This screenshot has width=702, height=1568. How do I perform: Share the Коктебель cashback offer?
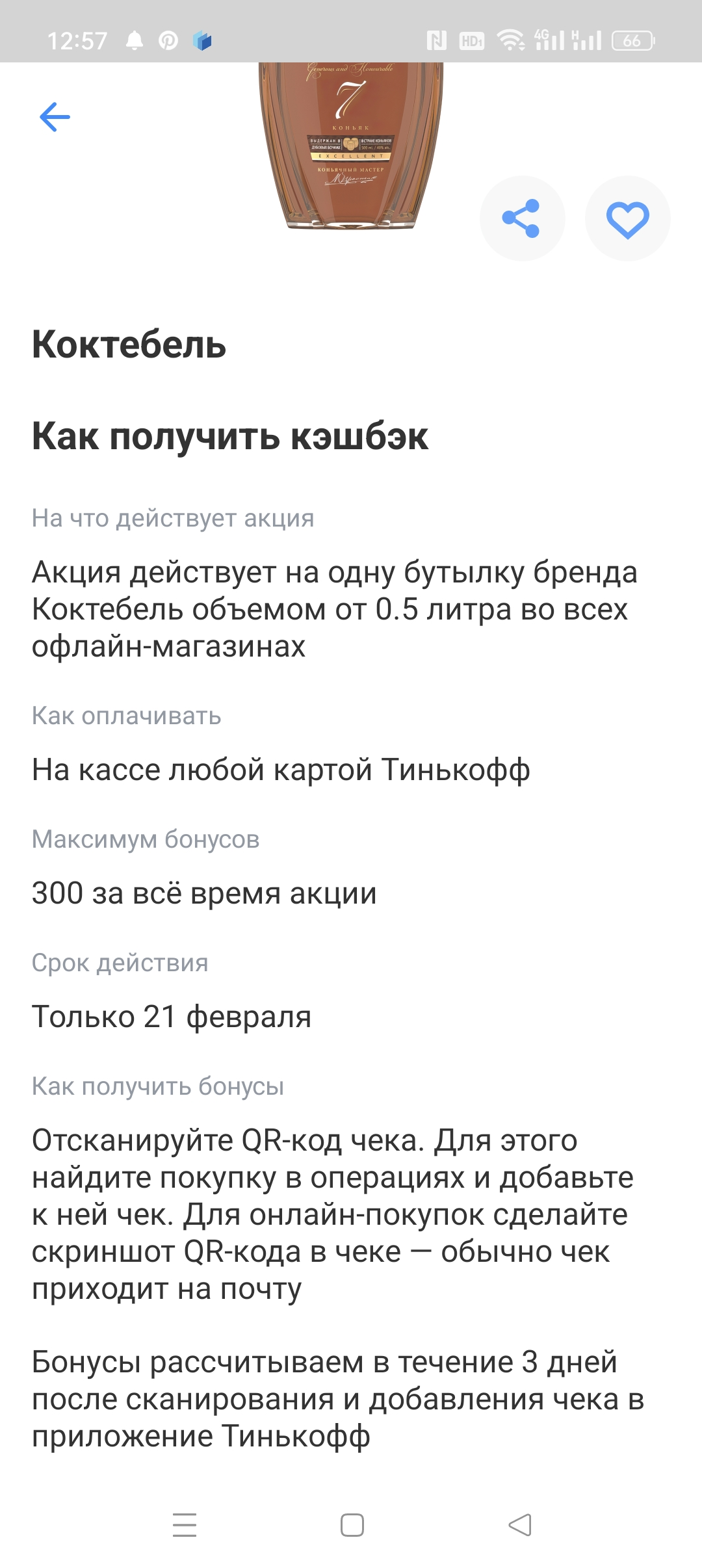tap(522, 218)
